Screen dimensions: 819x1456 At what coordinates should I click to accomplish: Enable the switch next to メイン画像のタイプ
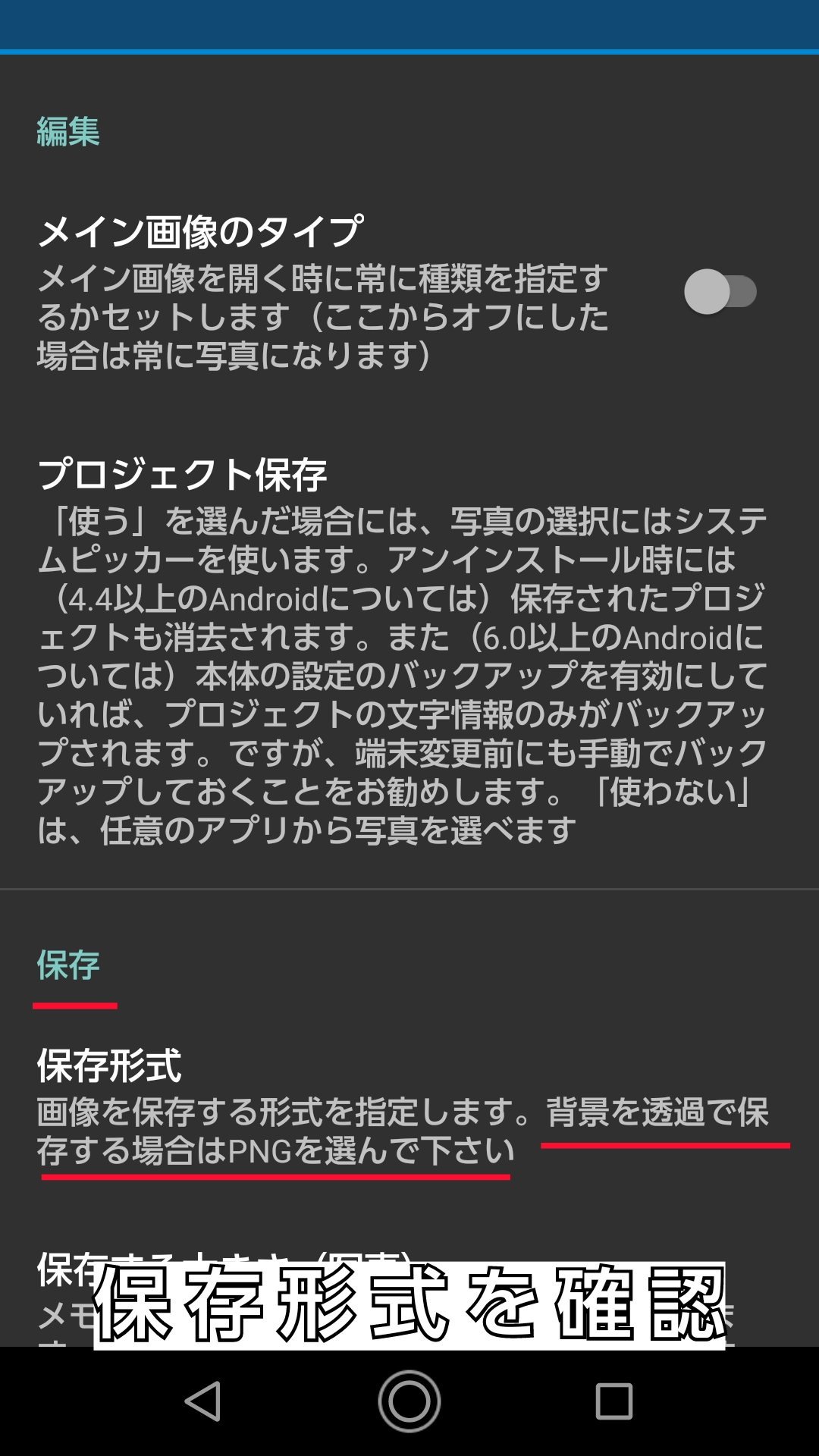719,290
